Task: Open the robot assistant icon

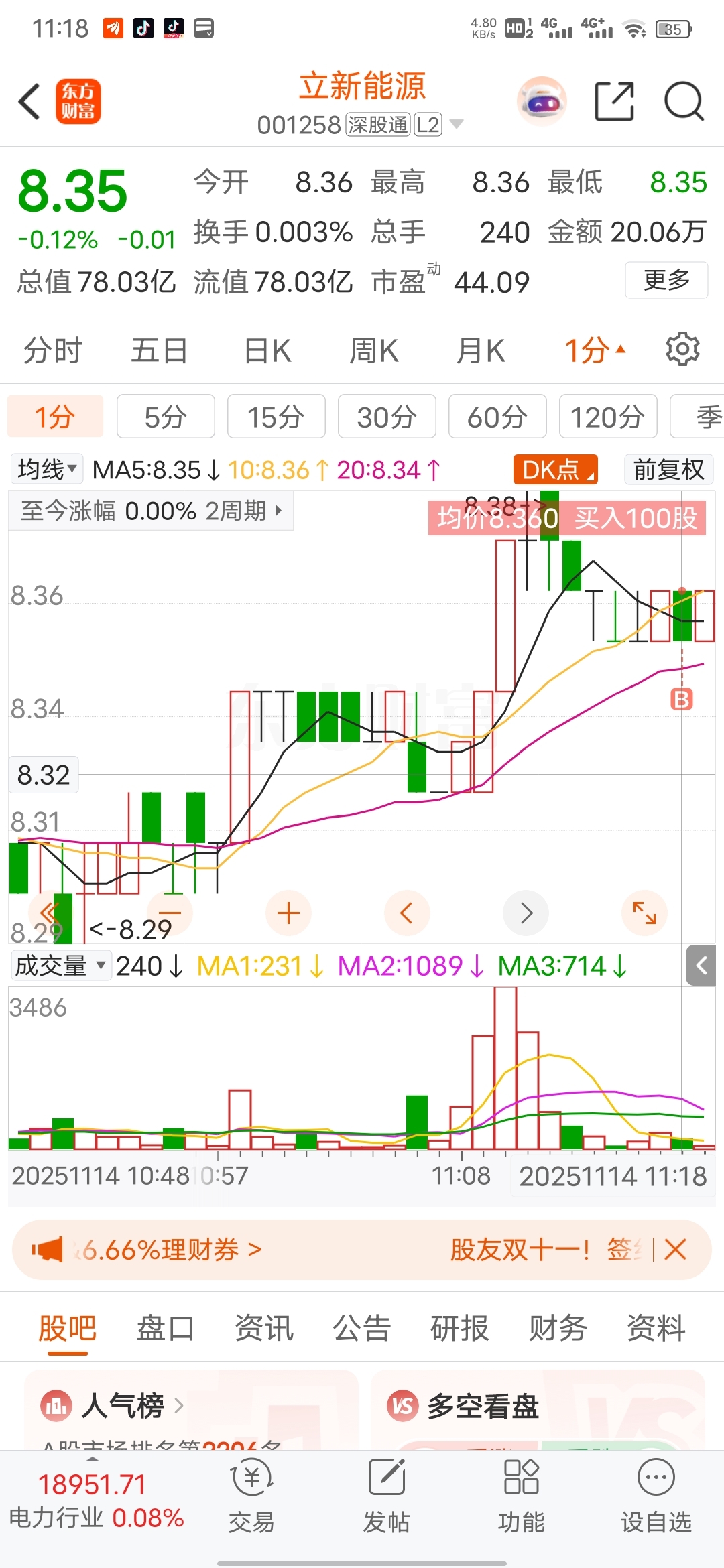Action: pyautogui.click(x=542, y=102)
